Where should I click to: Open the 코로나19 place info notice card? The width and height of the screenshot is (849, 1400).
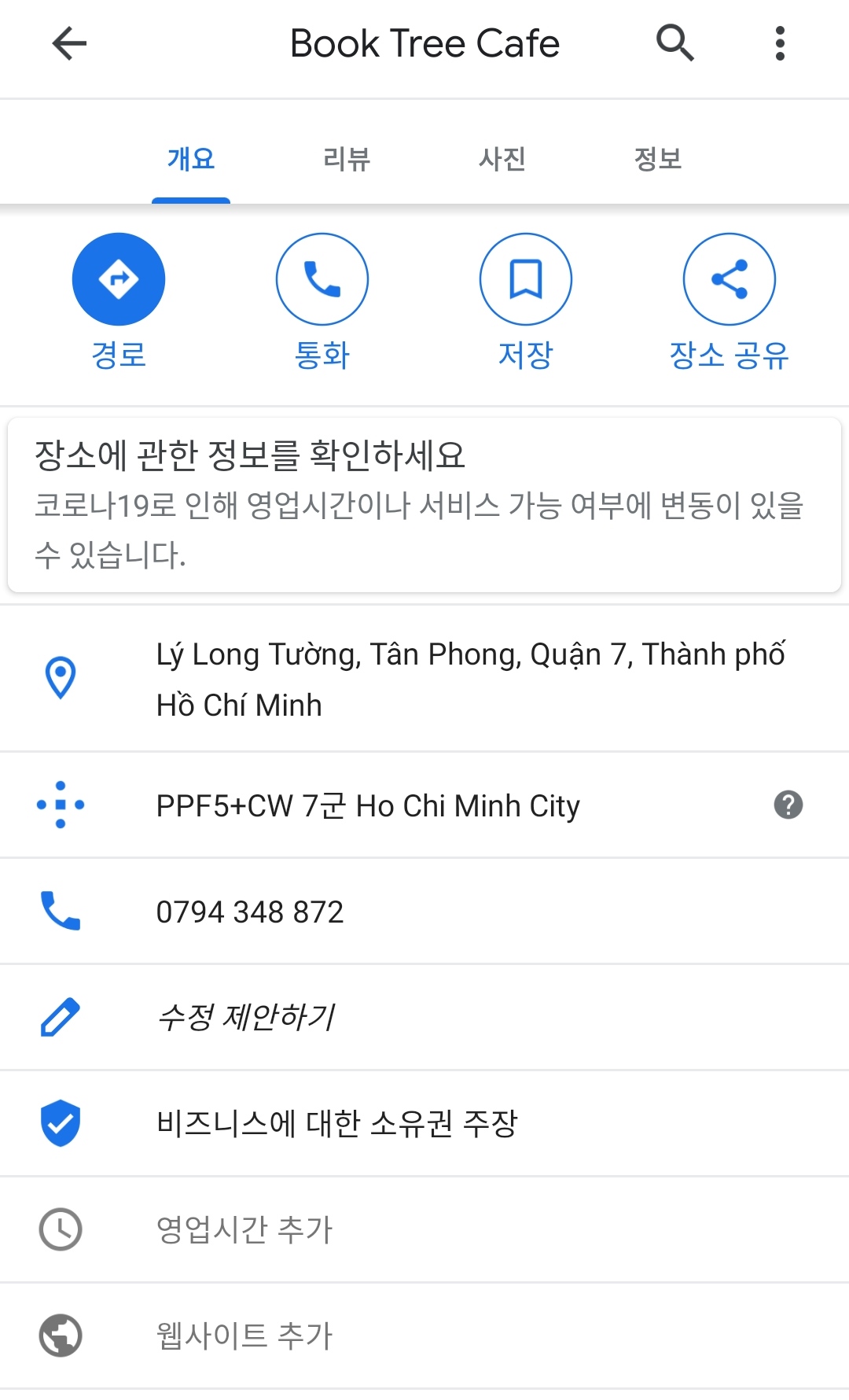(424, 505)
